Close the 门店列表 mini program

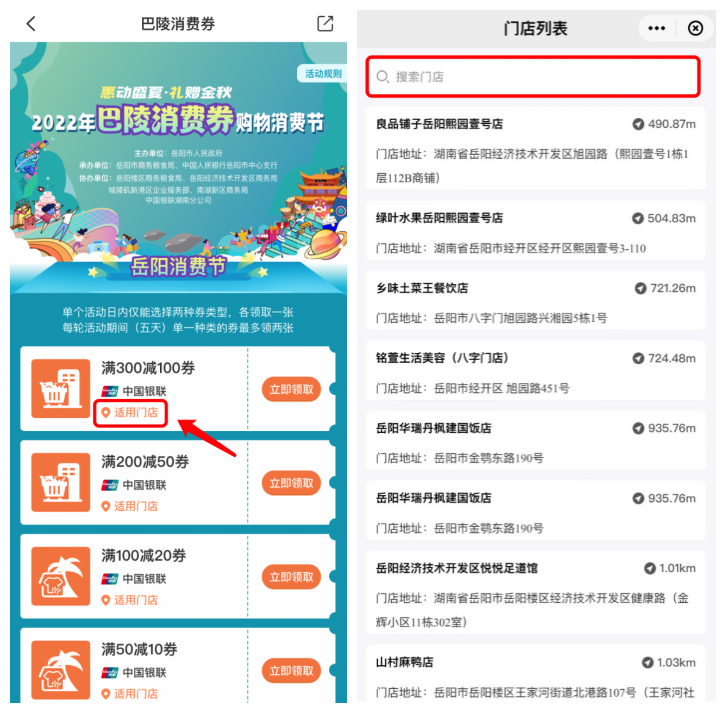click(696, 28)
